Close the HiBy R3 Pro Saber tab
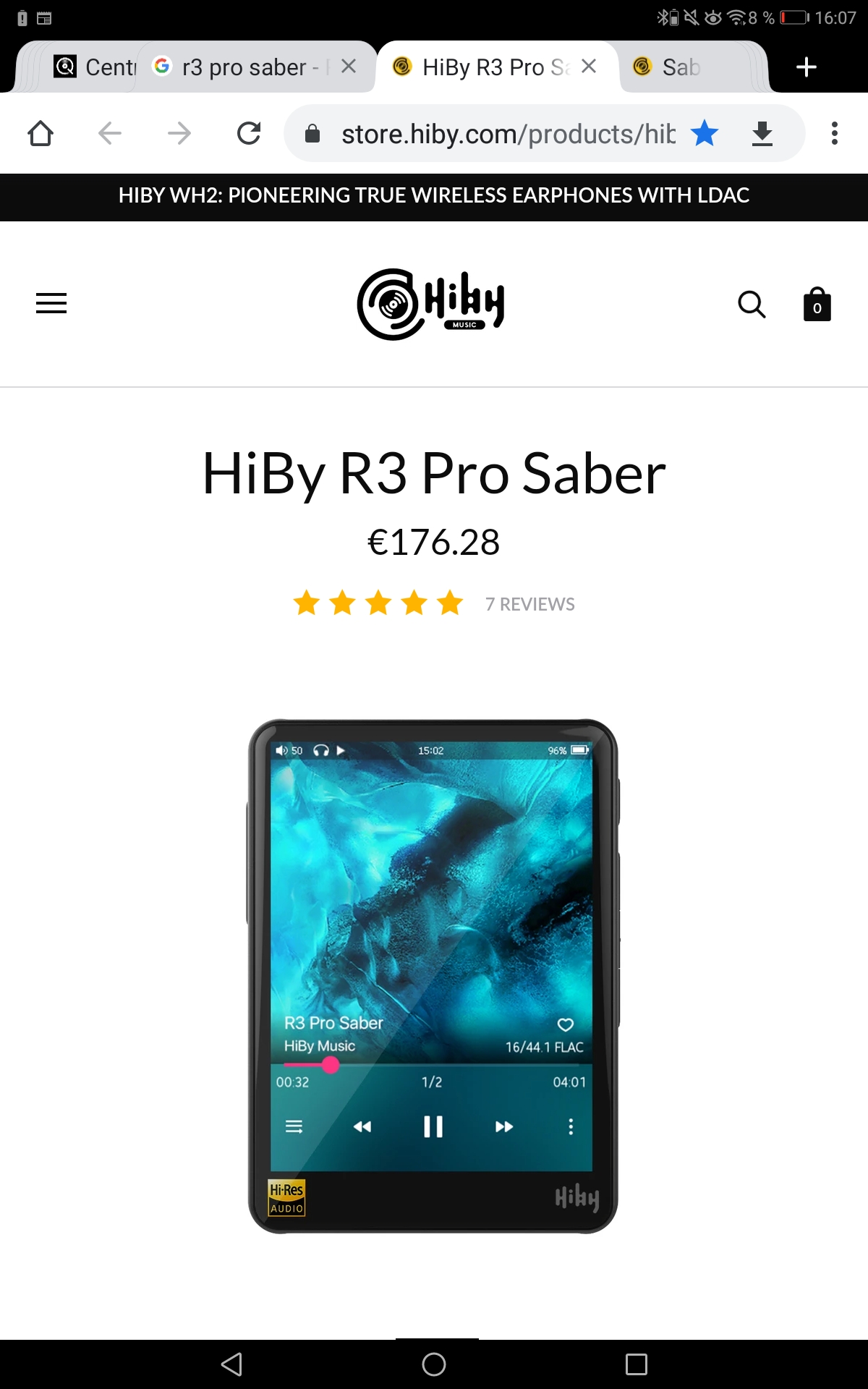 589,67
